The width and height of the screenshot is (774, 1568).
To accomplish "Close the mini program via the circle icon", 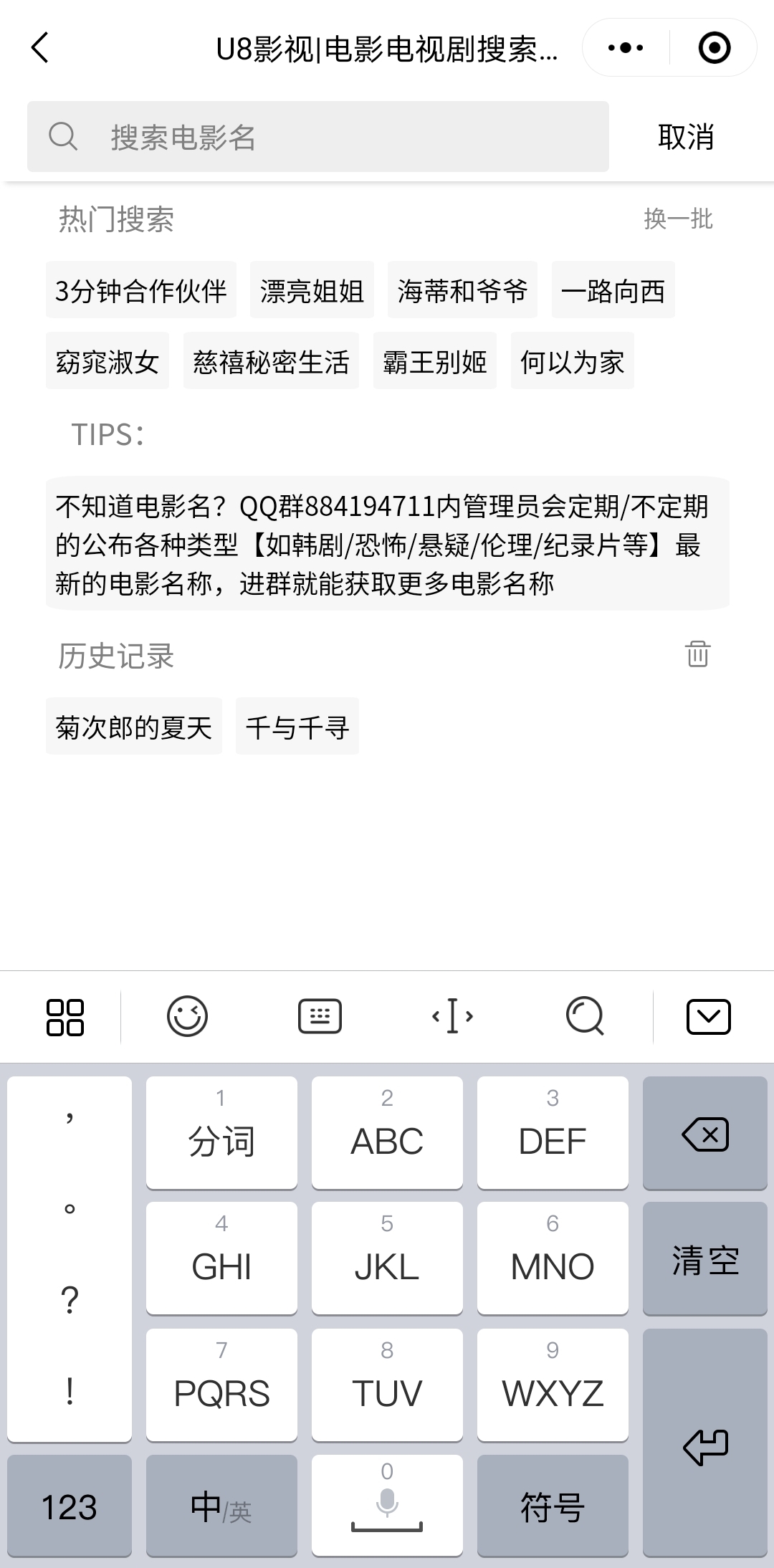I will click(714, 48).
